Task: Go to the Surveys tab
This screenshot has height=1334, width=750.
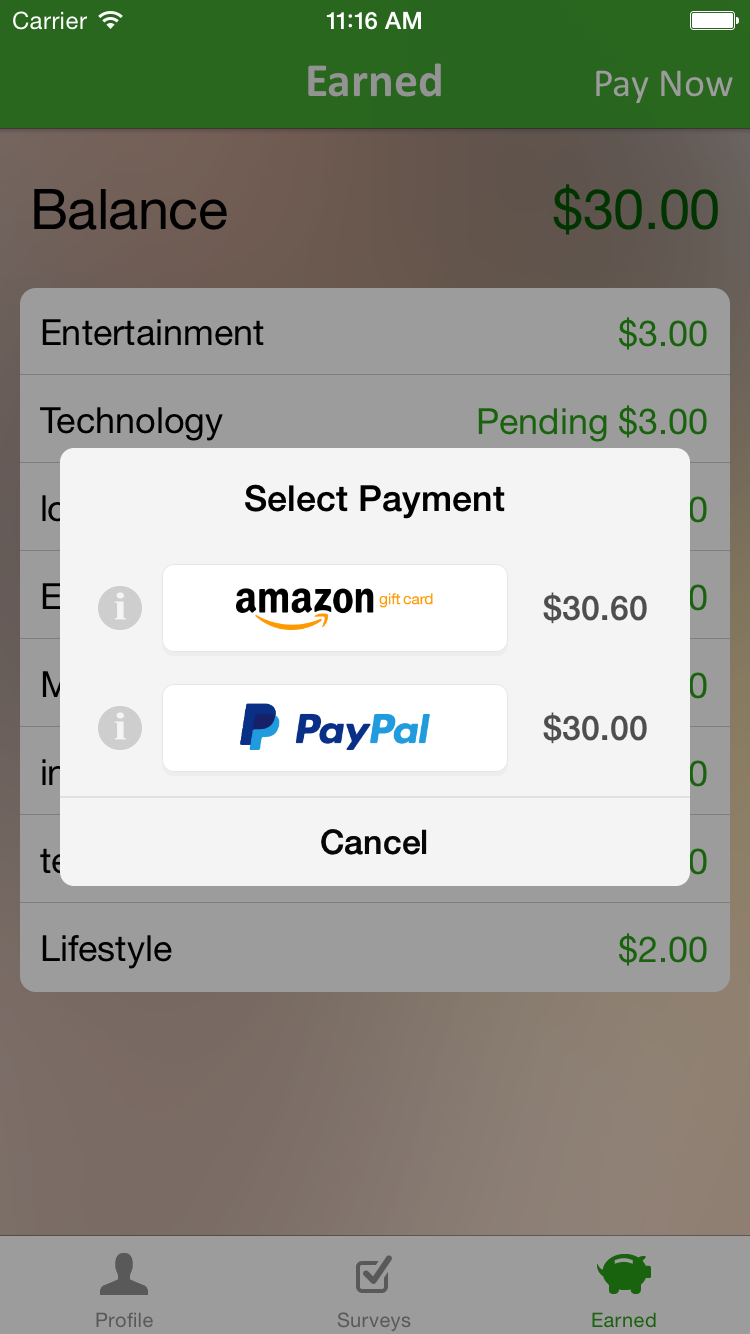Action: click(374, 1288)
